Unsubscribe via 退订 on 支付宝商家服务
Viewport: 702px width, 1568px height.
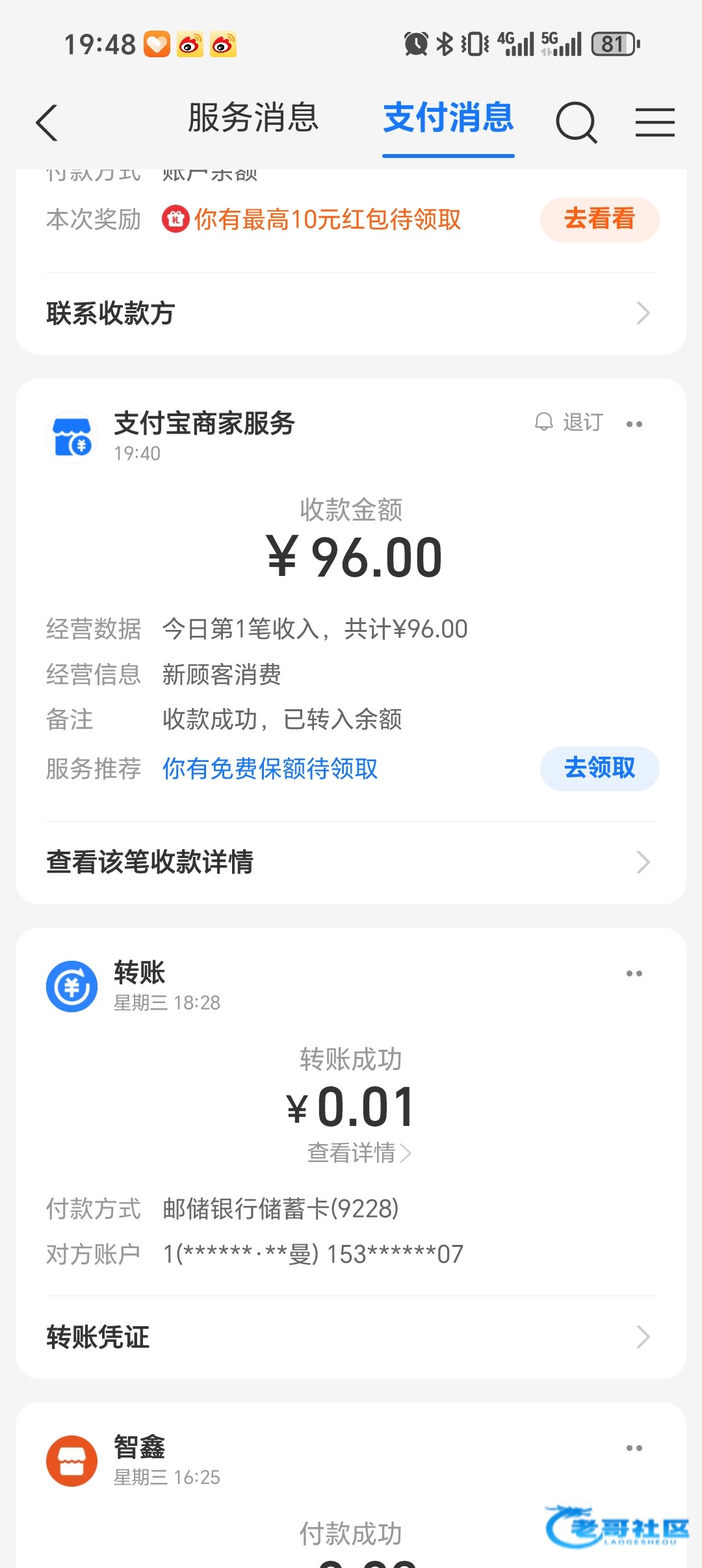click(569, 423)
